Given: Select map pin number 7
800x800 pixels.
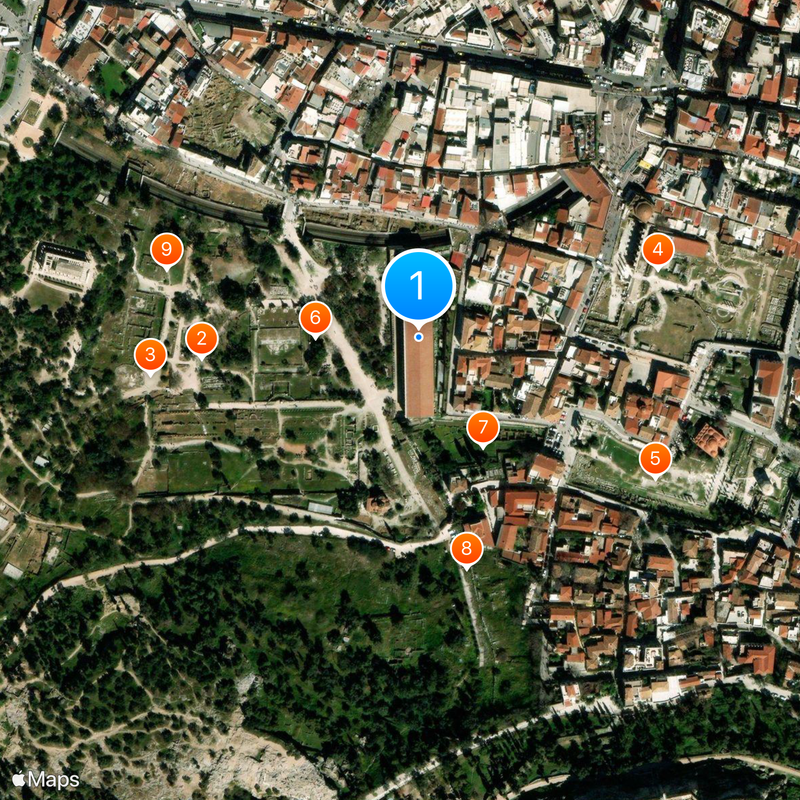Looking at the screenshot, I should 482,429.
